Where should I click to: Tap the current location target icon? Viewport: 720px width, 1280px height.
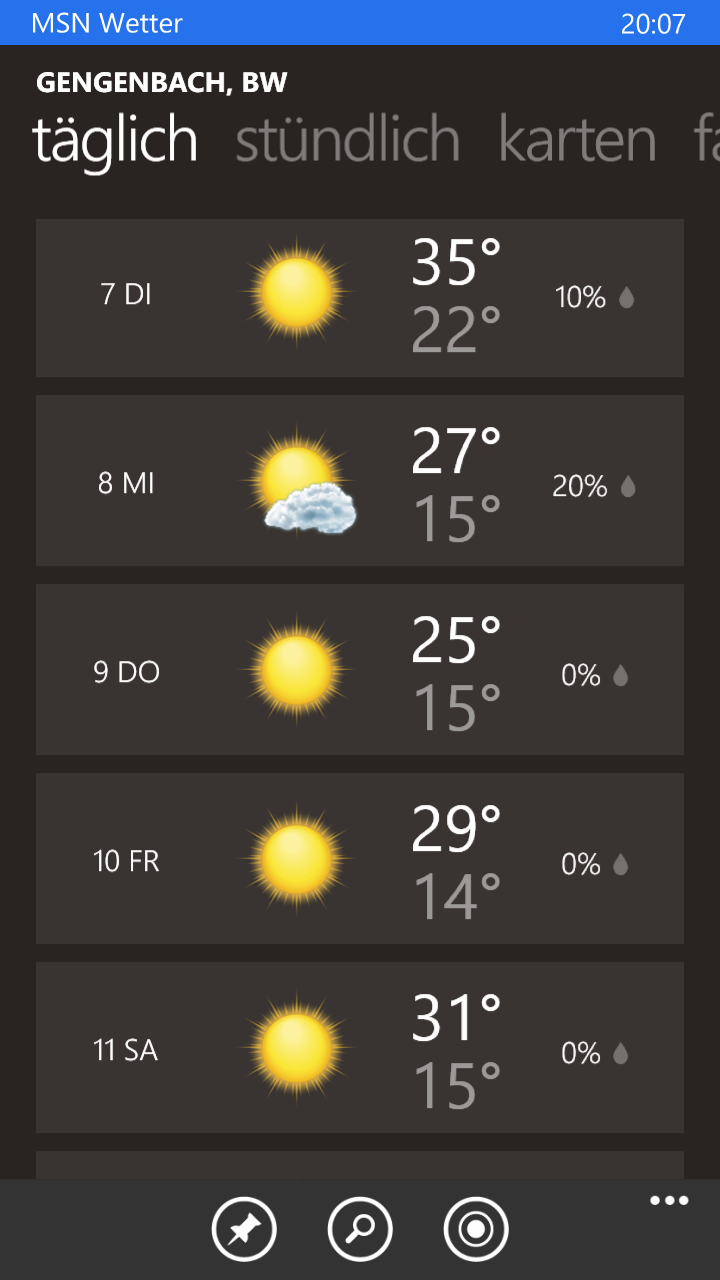[x=476, y=1229]
